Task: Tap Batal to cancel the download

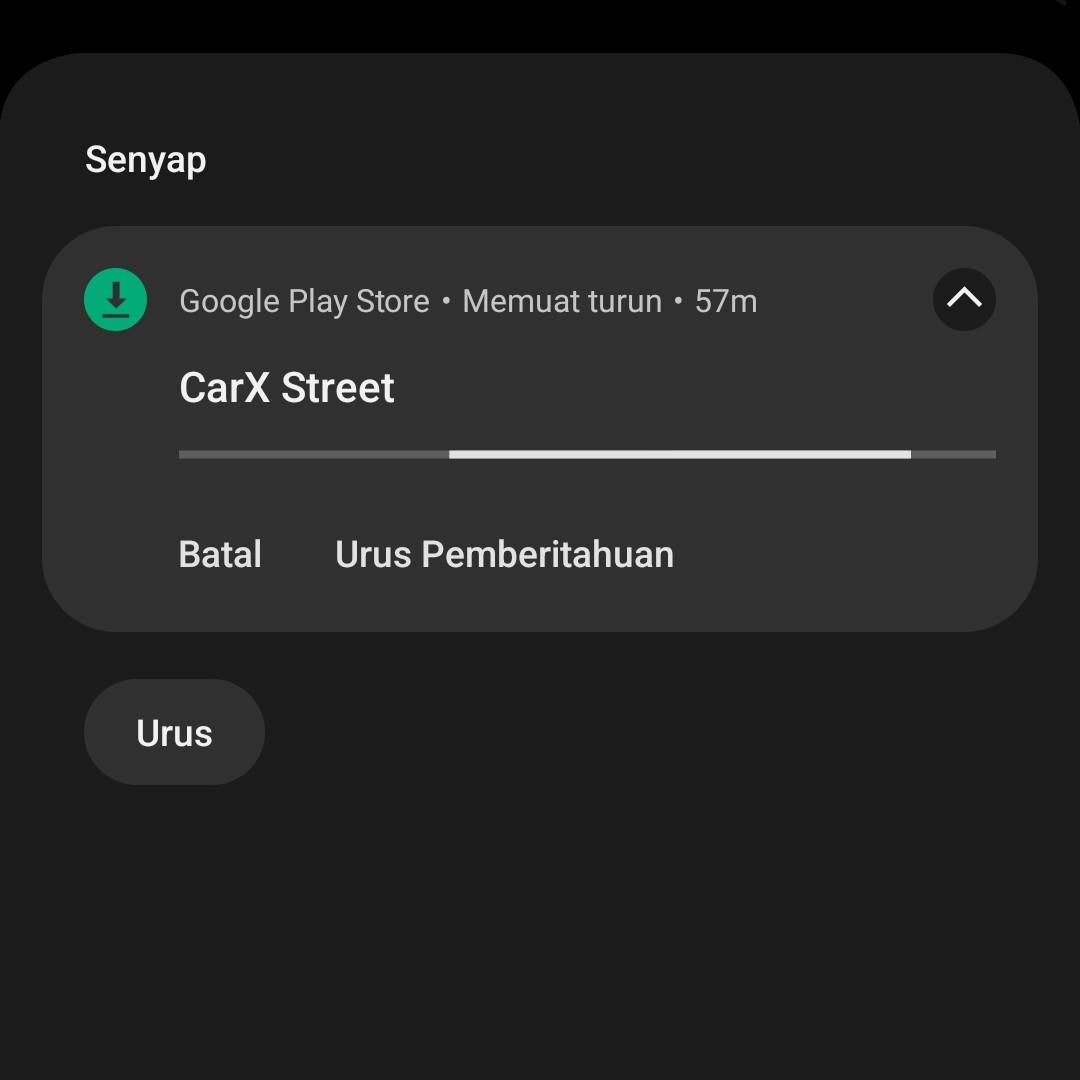Action: [x=220, y=554]
